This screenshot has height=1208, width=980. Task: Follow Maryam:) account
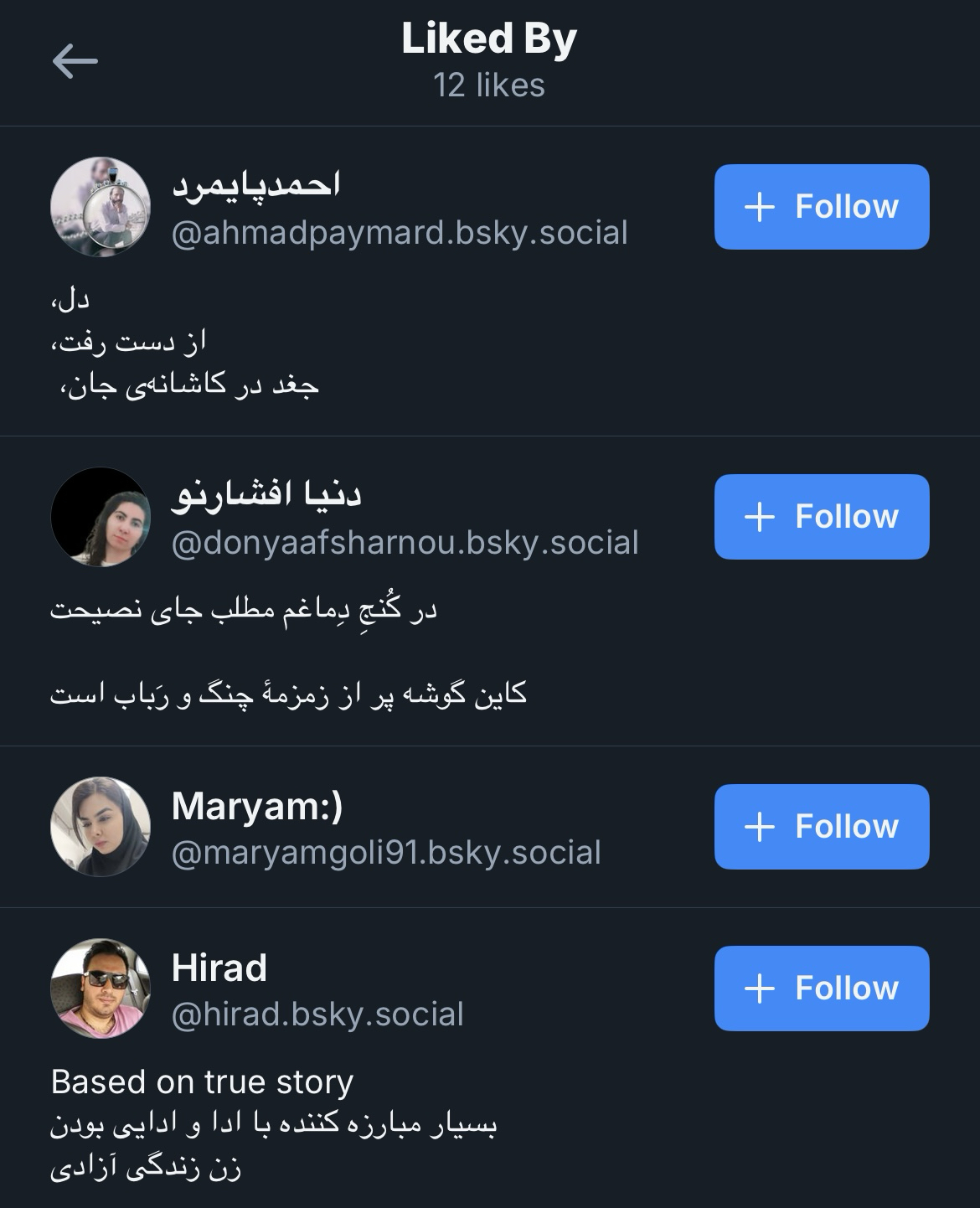(x=821, y=827)
